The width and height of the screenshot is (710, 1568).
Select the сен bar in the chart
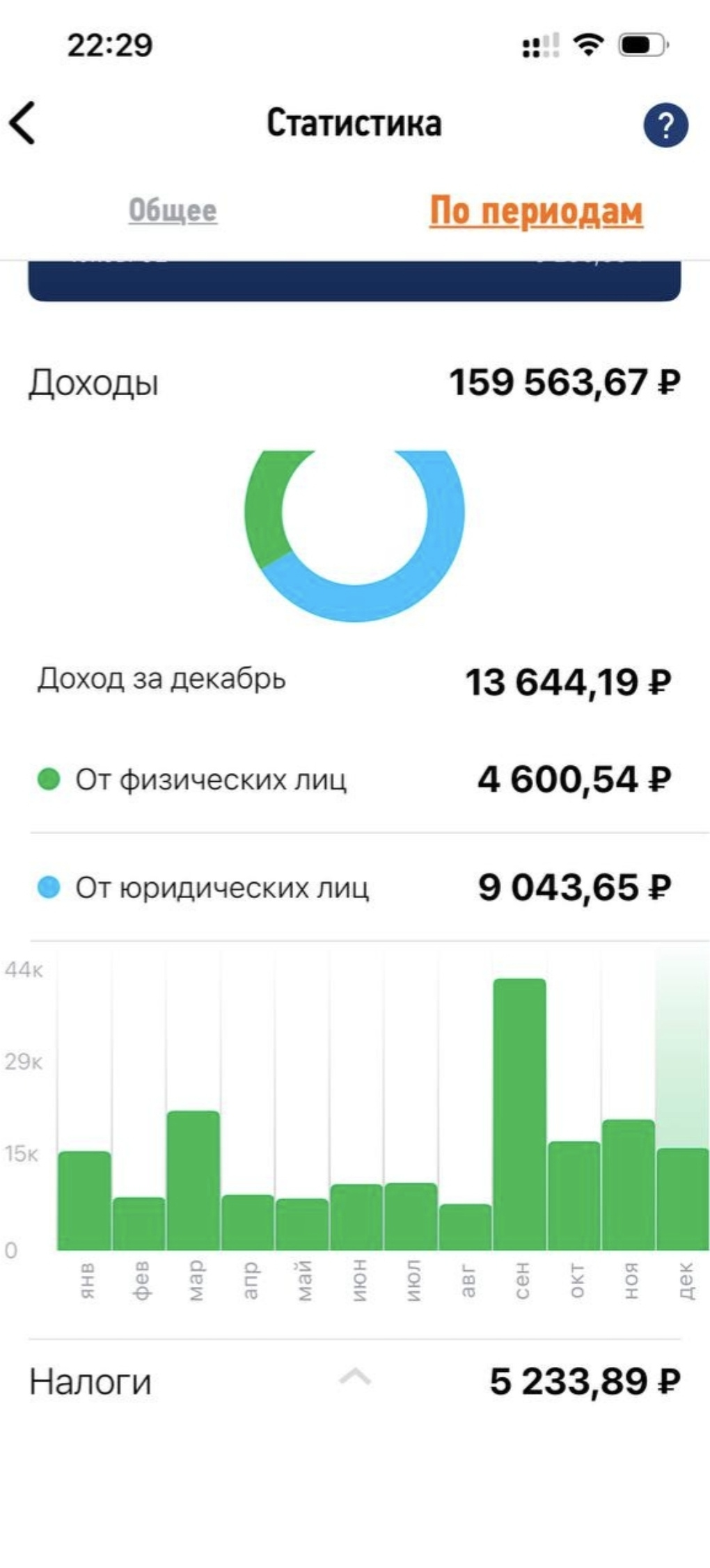tap(520, 1114)
